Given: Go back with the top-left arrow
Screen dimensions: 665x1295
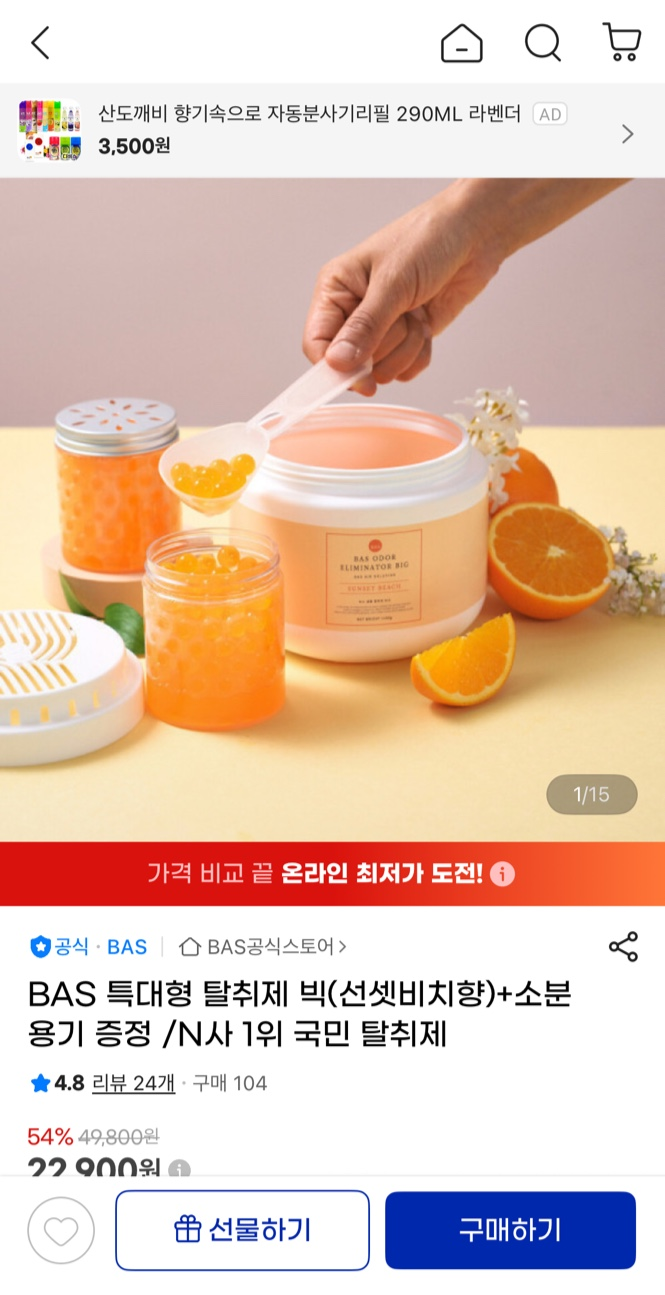Looking at the screenshot, I should click(40, 43).
